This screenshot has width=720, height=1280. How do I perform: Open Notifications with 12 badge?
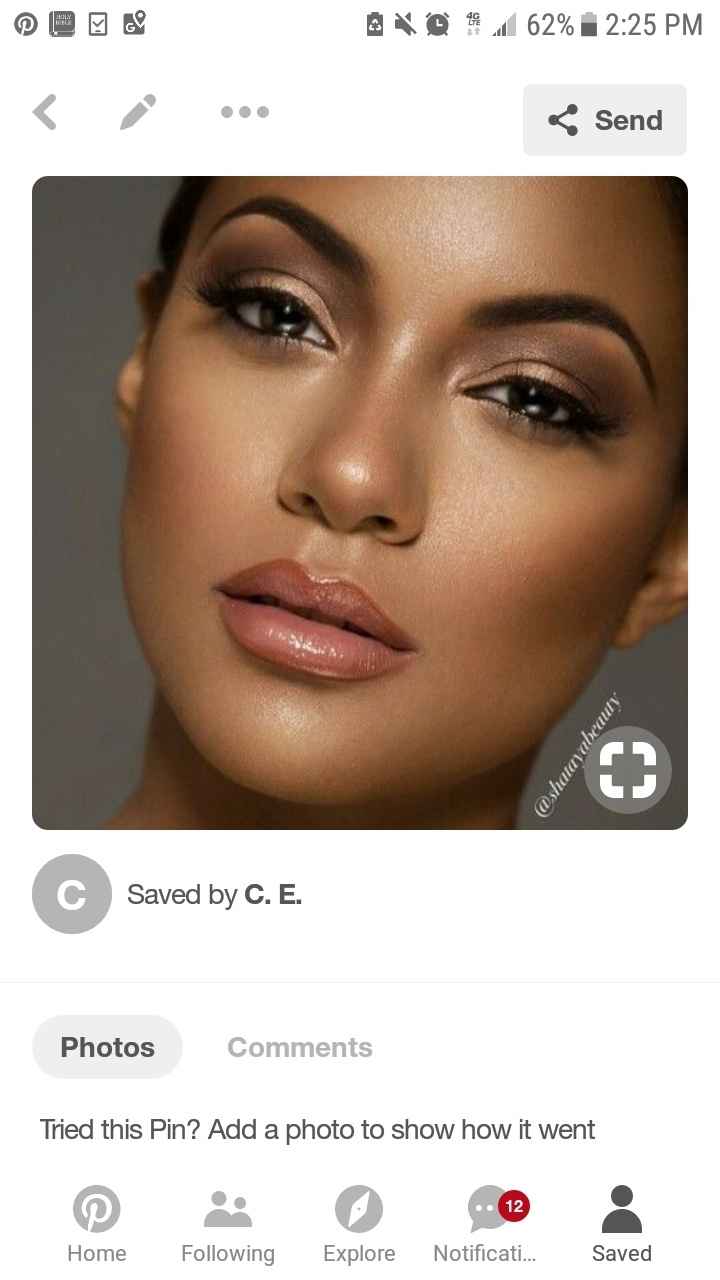coord(487,1225)
